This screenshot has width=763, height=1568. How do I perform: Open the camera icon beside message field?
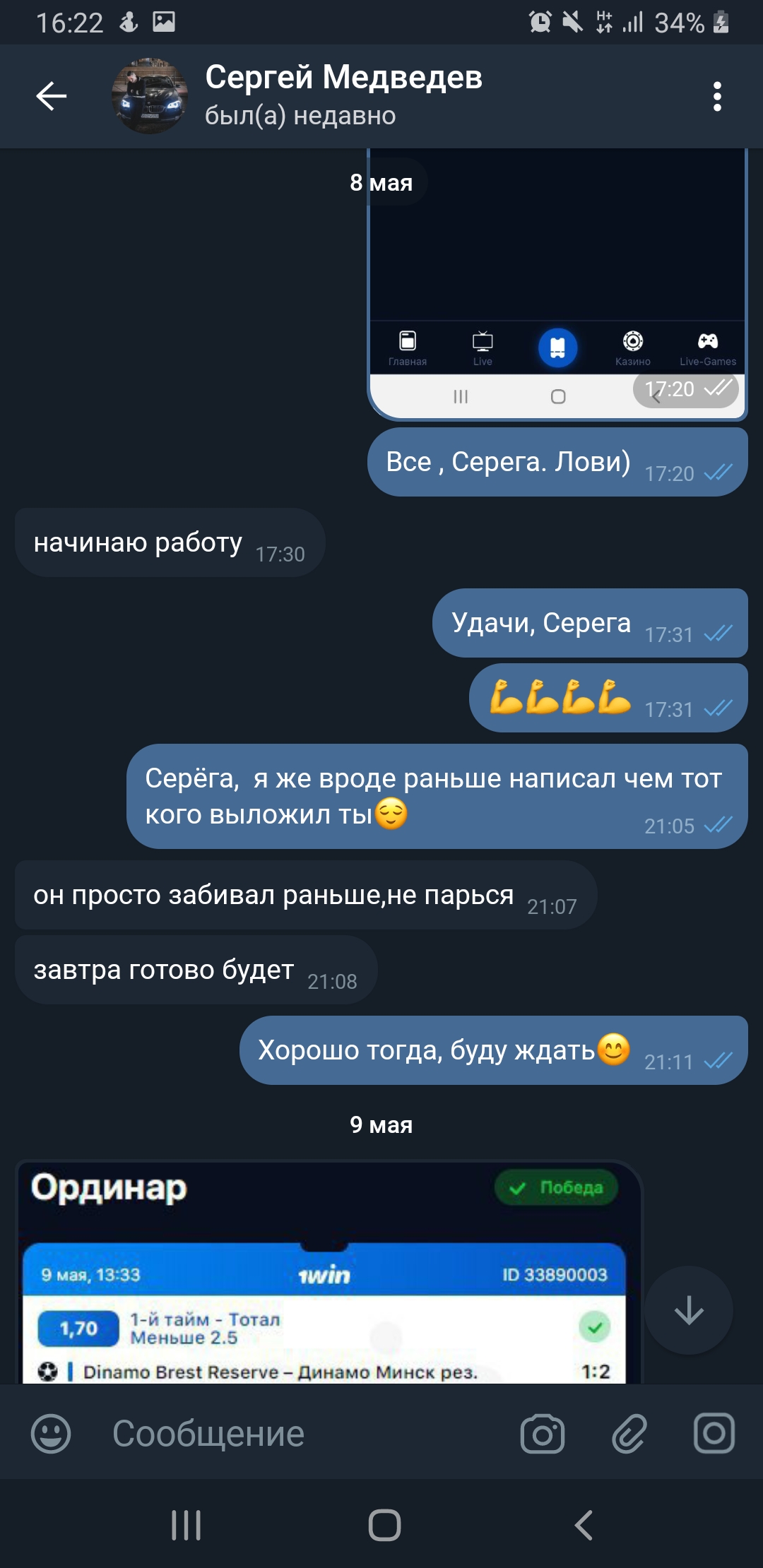(542, 1433)
